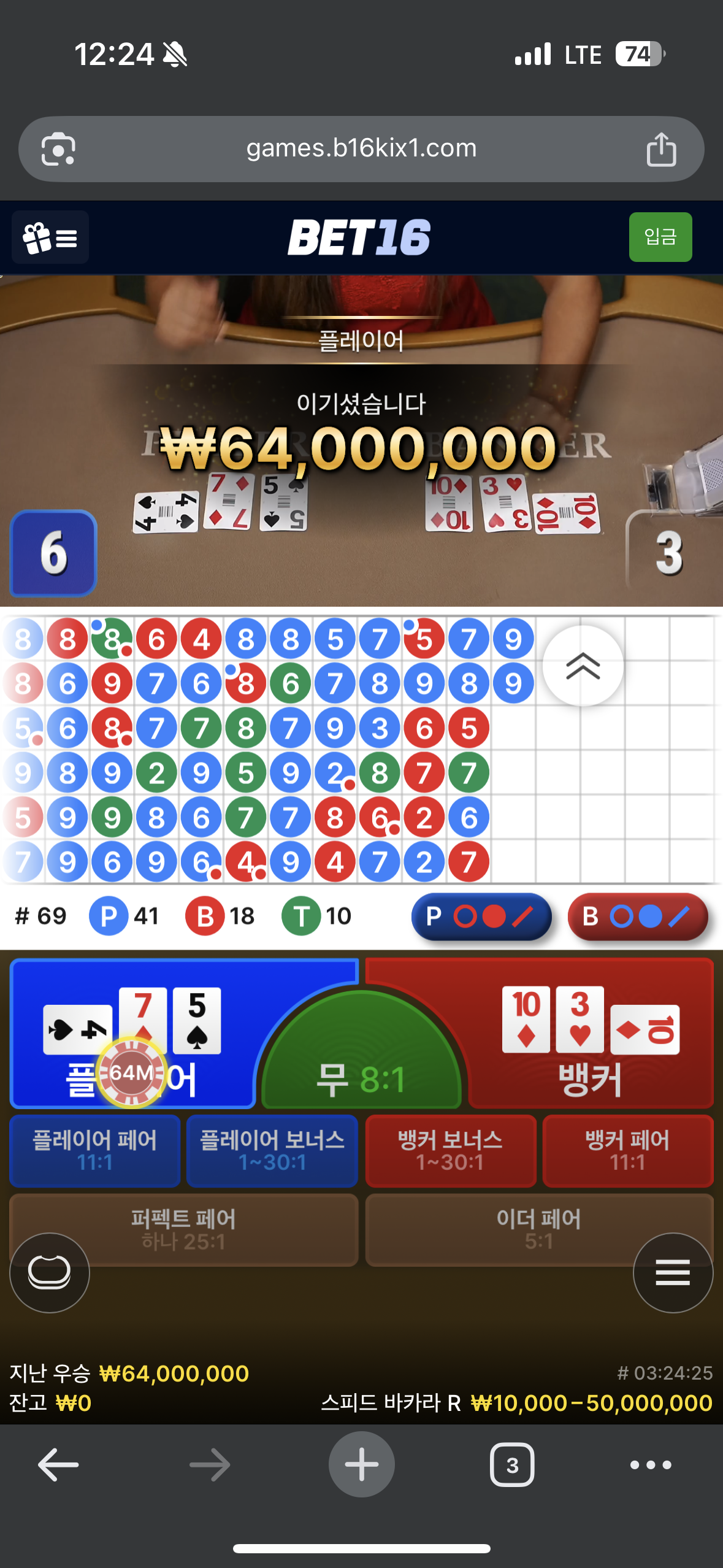This screenshot has width=723, height=1568.
Task: Select 플레이어 보너스 side bet
Action: (272, 1150)
